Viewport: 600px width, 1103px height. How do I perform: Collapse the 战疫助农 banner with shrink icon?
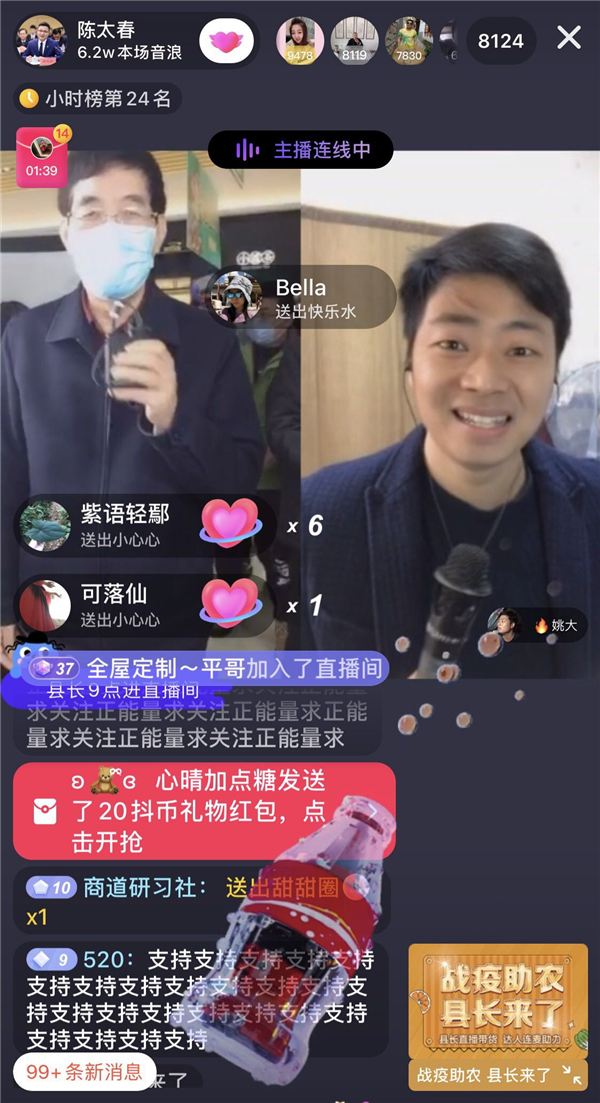571,1075
